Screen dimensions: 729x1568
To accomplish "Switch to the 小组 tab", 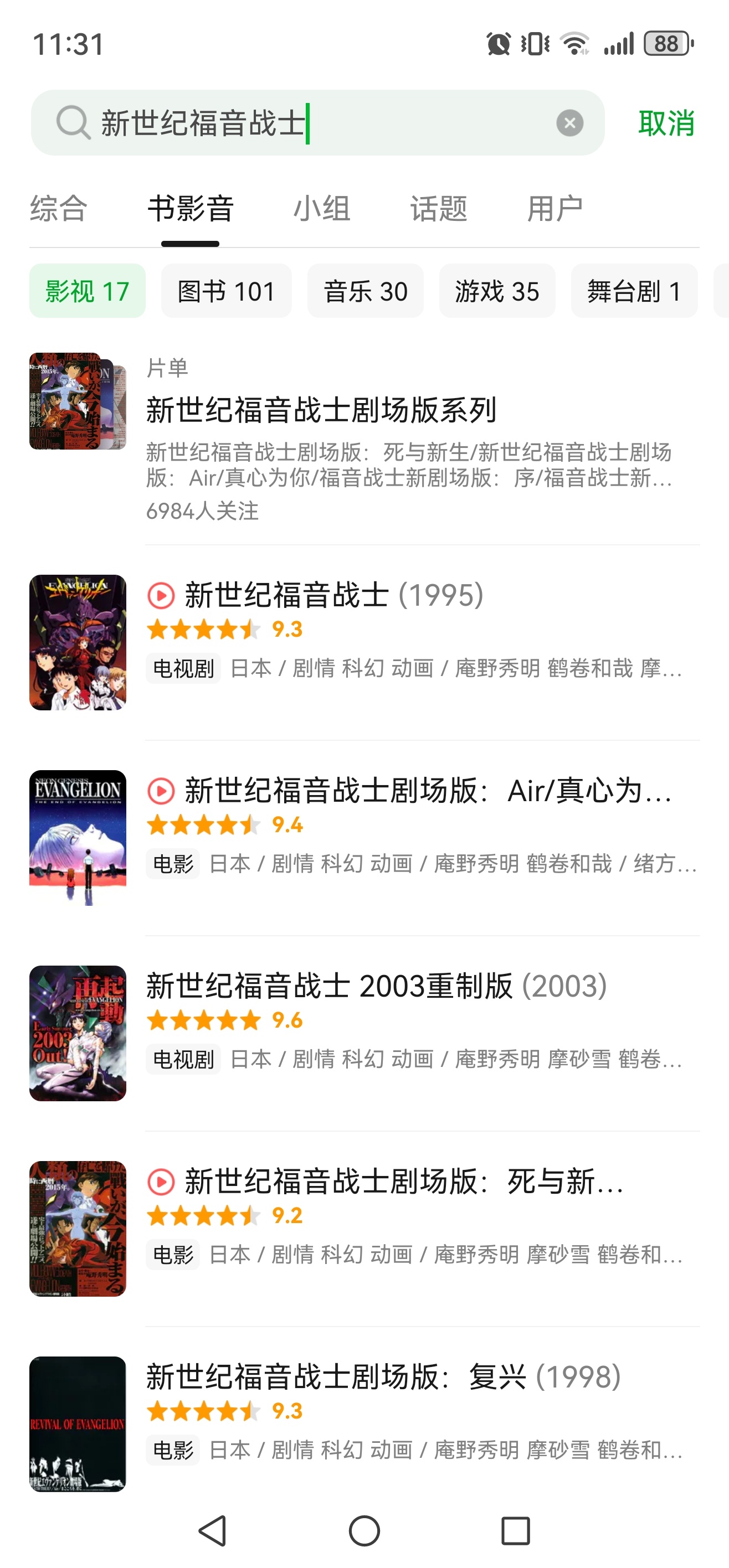I will 321,209.
